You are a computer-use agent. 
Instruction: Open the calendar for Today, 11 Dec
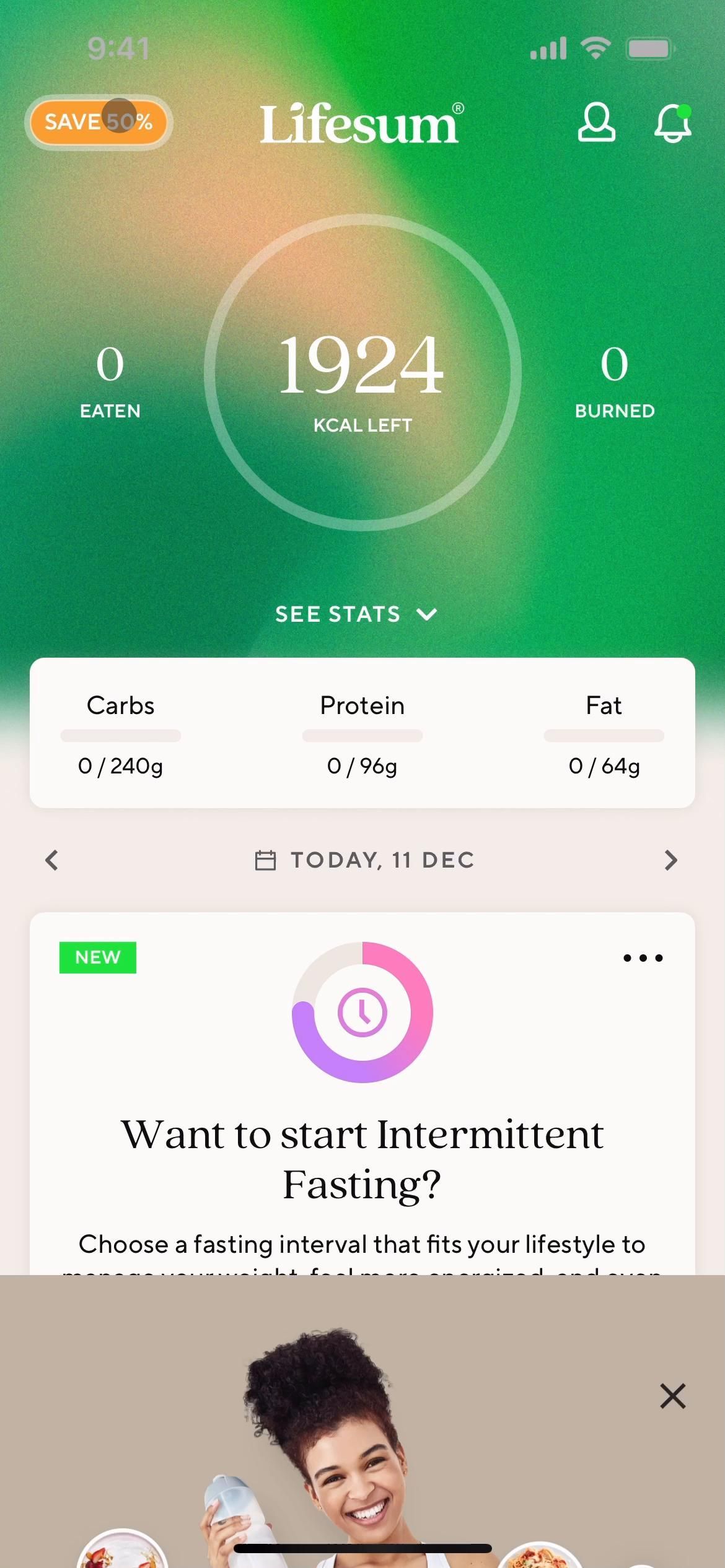tap(364, 860)
